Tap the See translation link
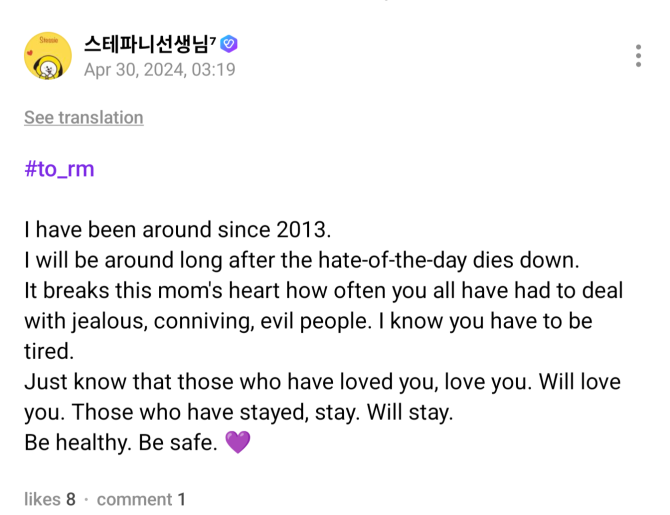Image resolution: width=670 pixels, height=515 pixels. (x=84, y=118)
